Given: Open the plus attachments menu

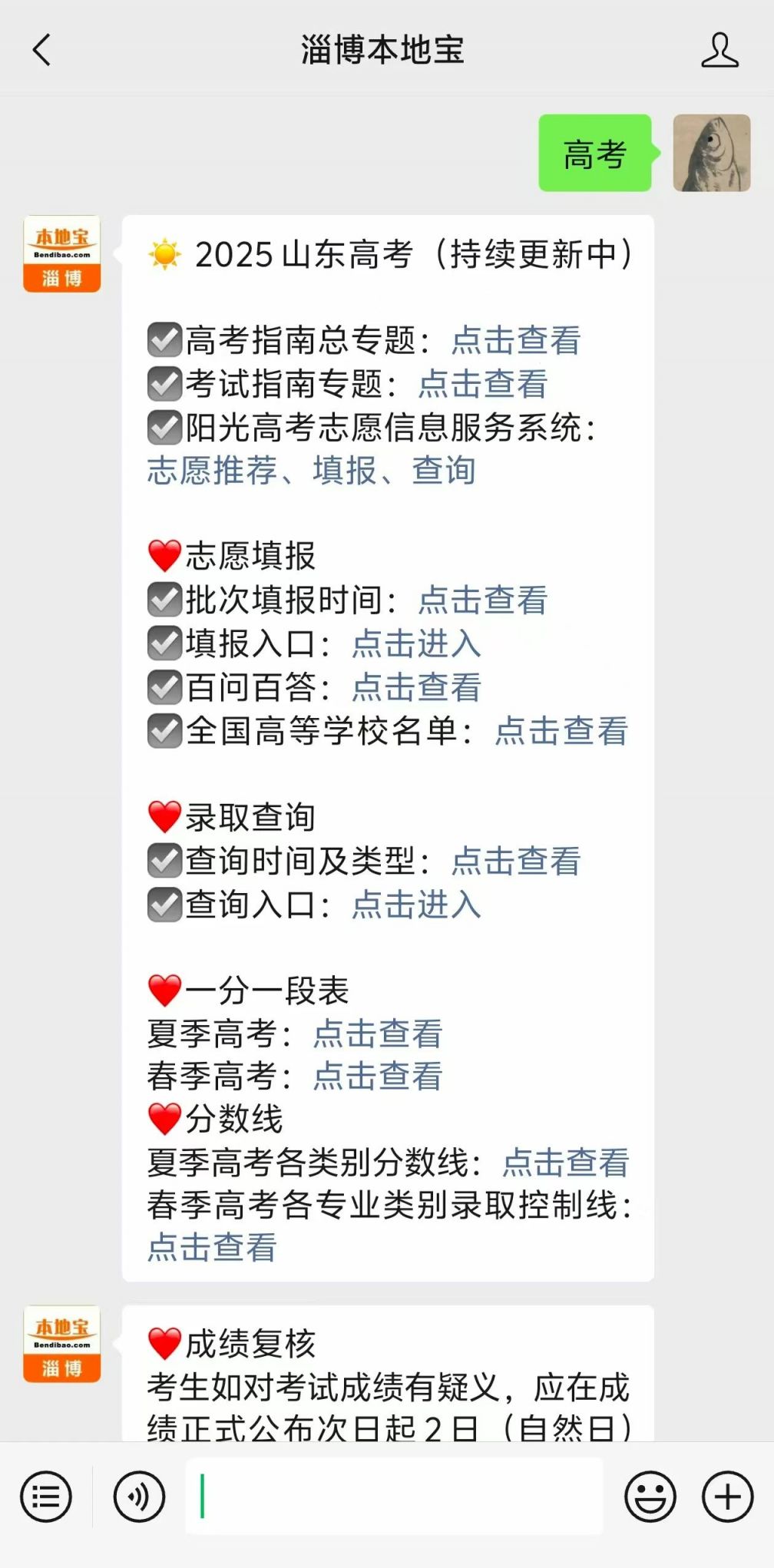Looking at the screenshot, I should pyautogui.click(x=727, y=1496).
